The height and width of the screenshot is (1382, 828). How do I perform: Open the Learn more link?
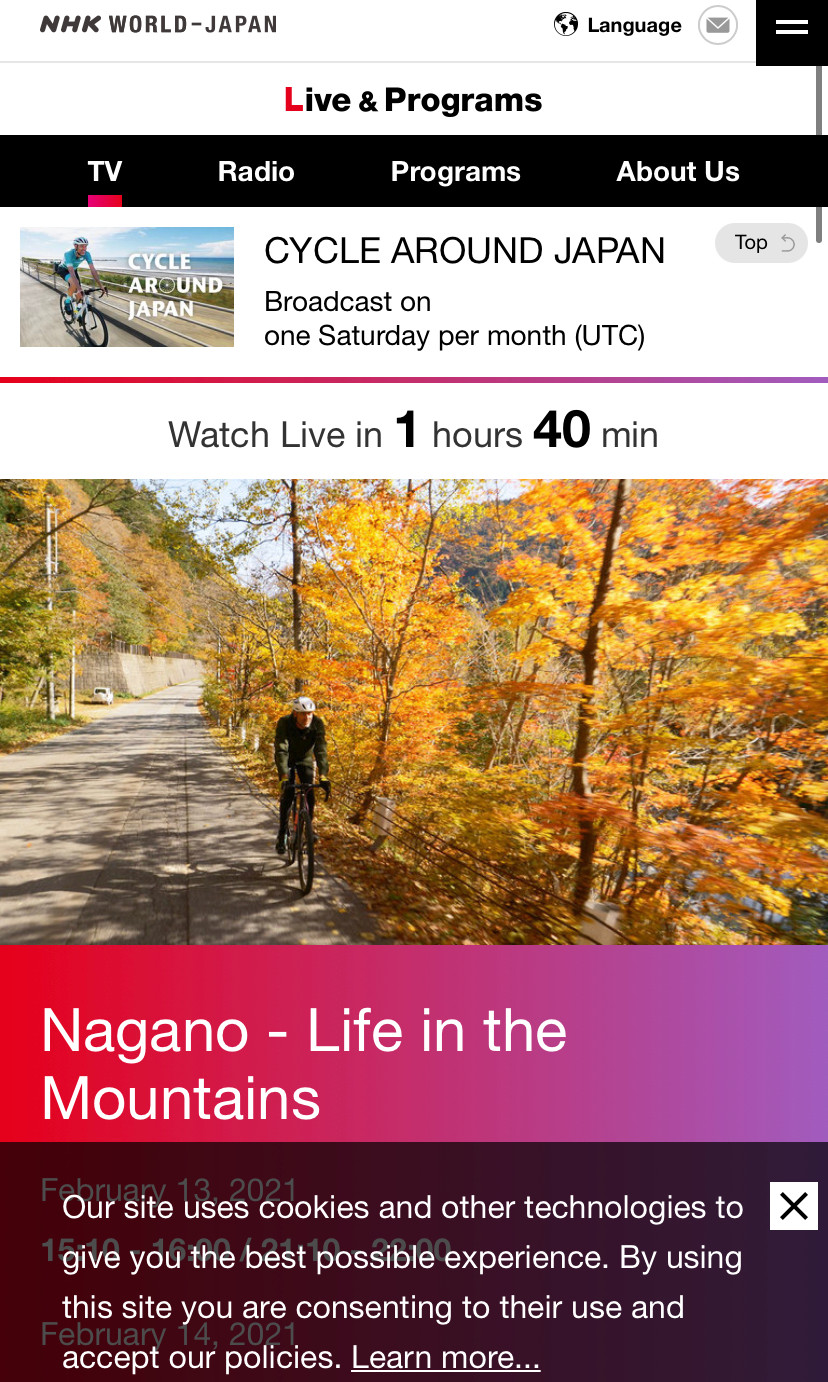[x=446, y=1357]
